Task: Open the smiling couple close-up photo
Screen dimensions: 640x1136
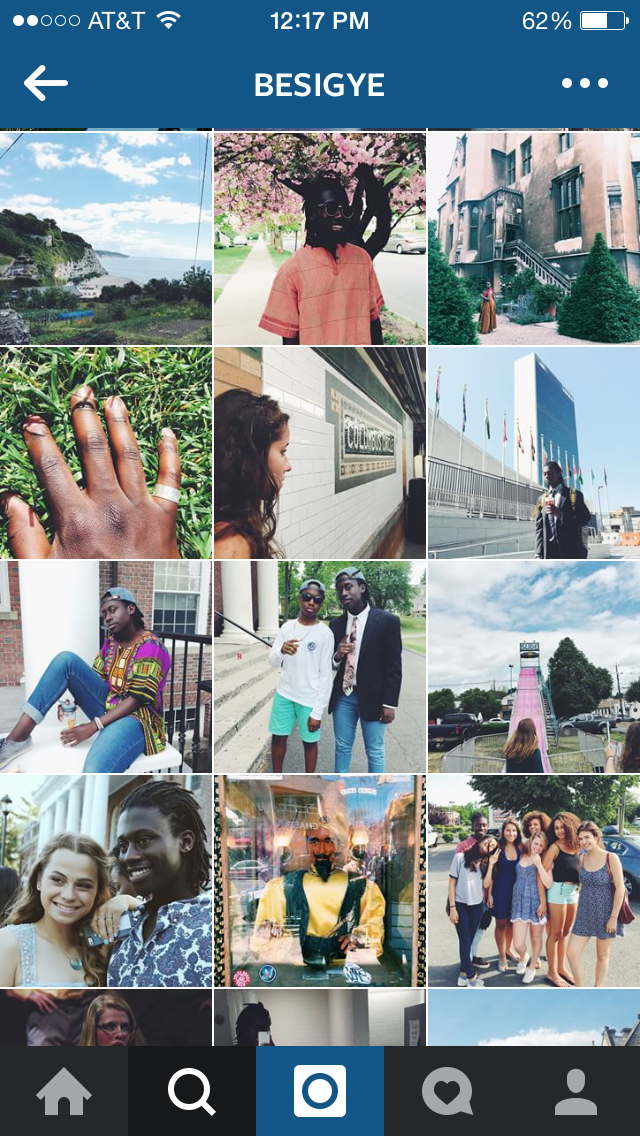Action: pyautogui.click(x=106, y=880)
